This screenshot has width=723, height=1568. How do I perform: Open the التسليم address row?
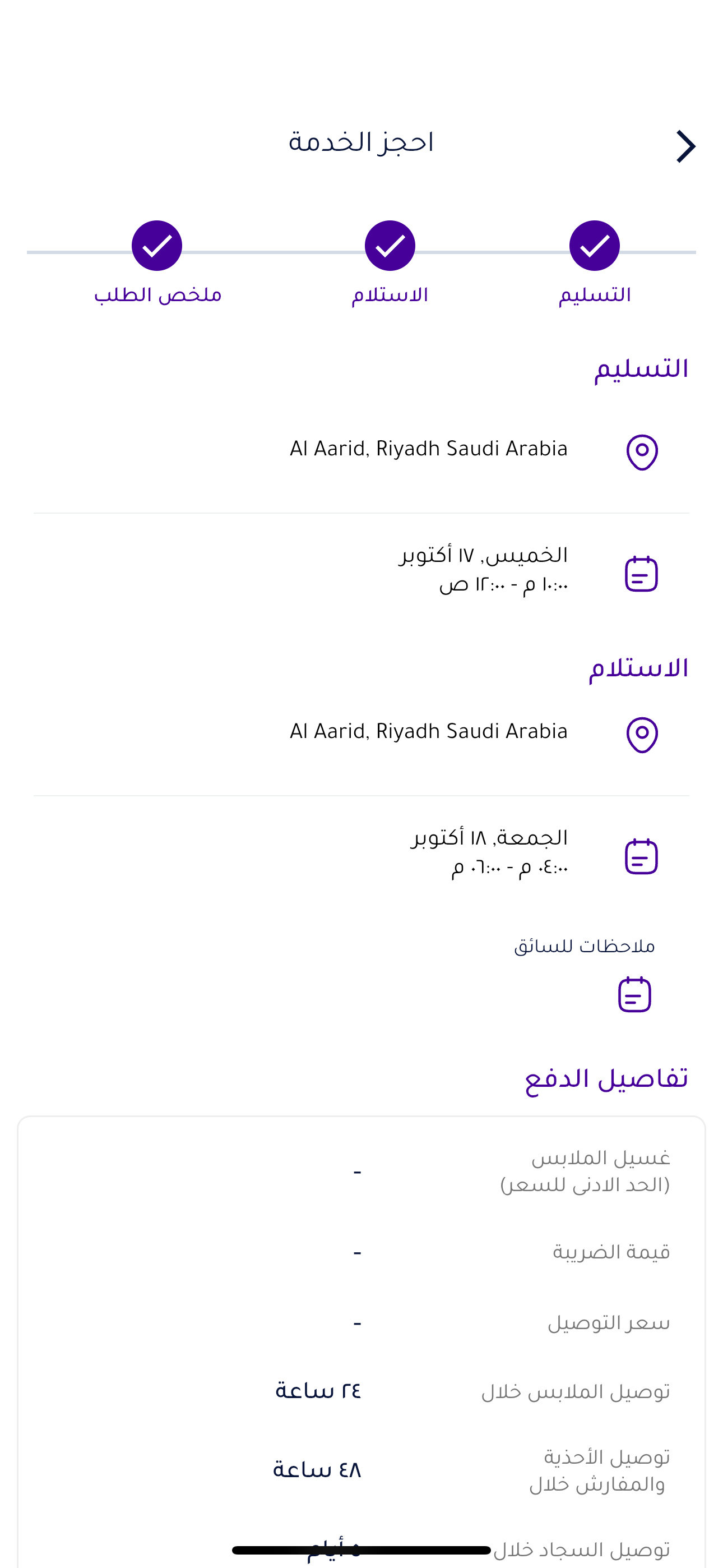pos(361,451)
